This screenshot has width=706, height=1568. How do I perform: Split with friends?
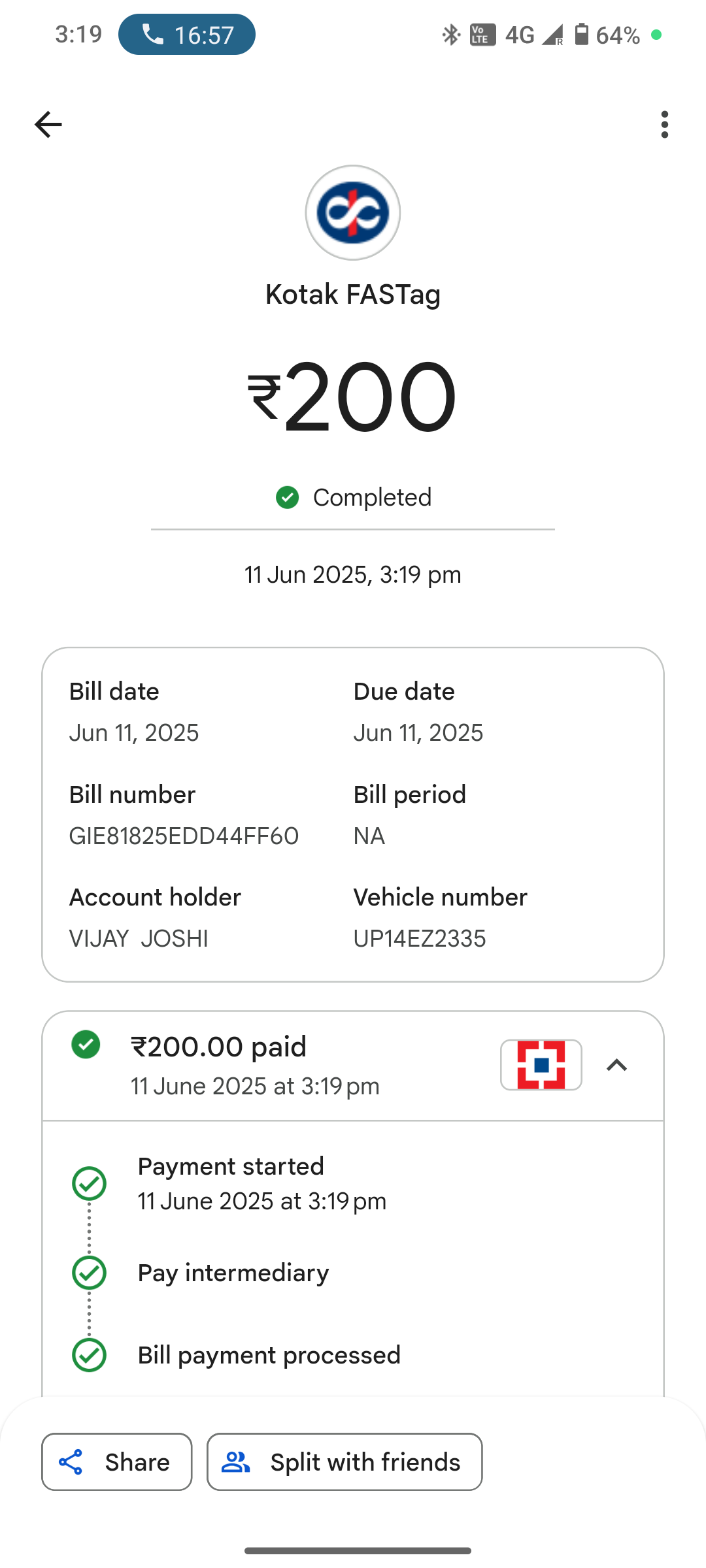(345, 1462)
